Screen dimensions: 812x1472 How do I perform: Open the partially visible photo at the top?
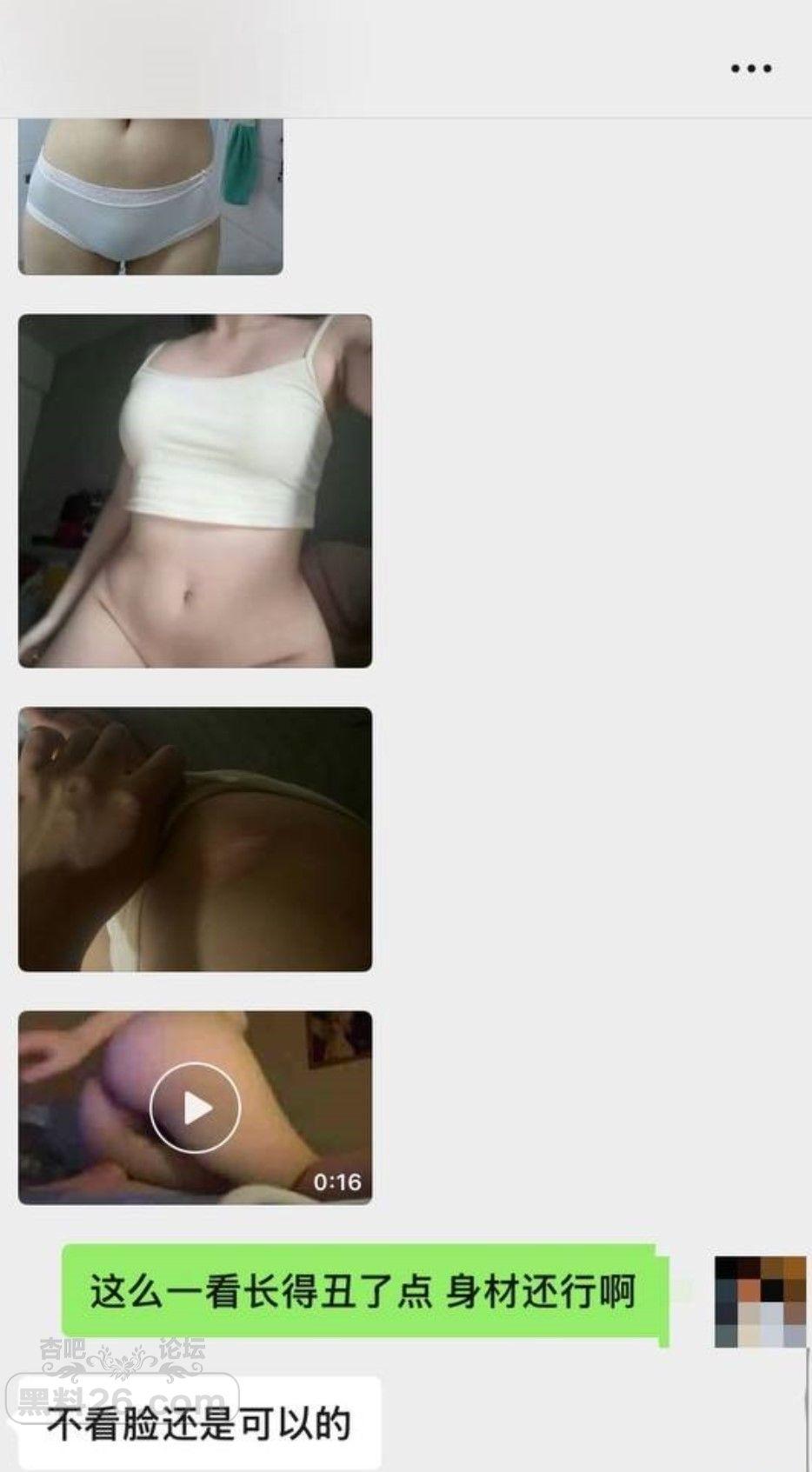[x=150, y=196]
